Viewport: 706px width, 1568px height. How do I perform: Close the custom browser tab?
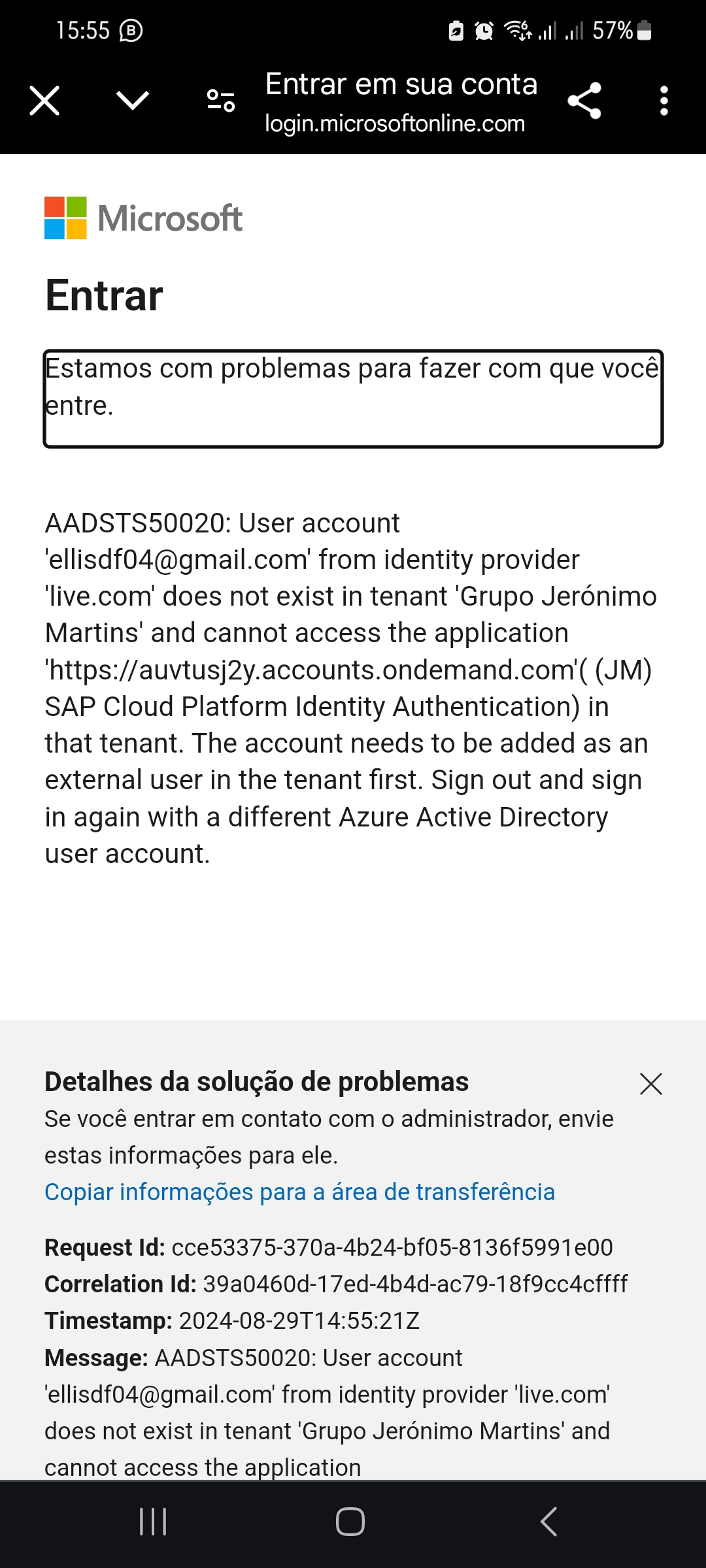coord(44,101)
